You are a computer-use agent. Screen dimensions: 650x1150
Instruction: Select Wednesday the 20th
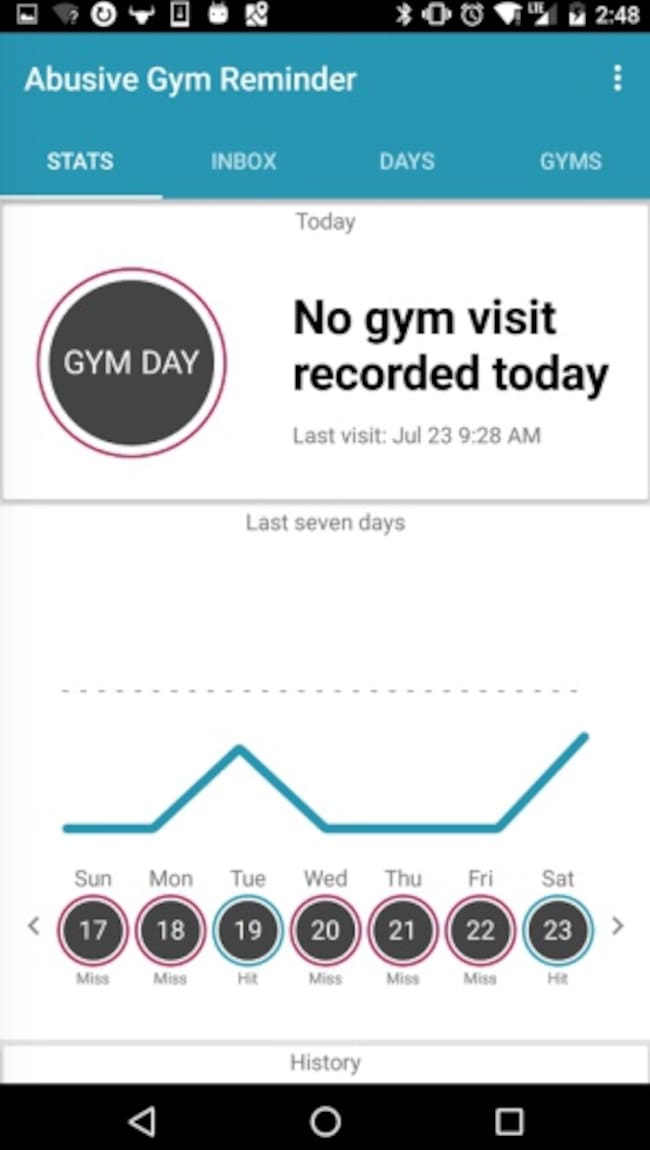coord(325,930)
